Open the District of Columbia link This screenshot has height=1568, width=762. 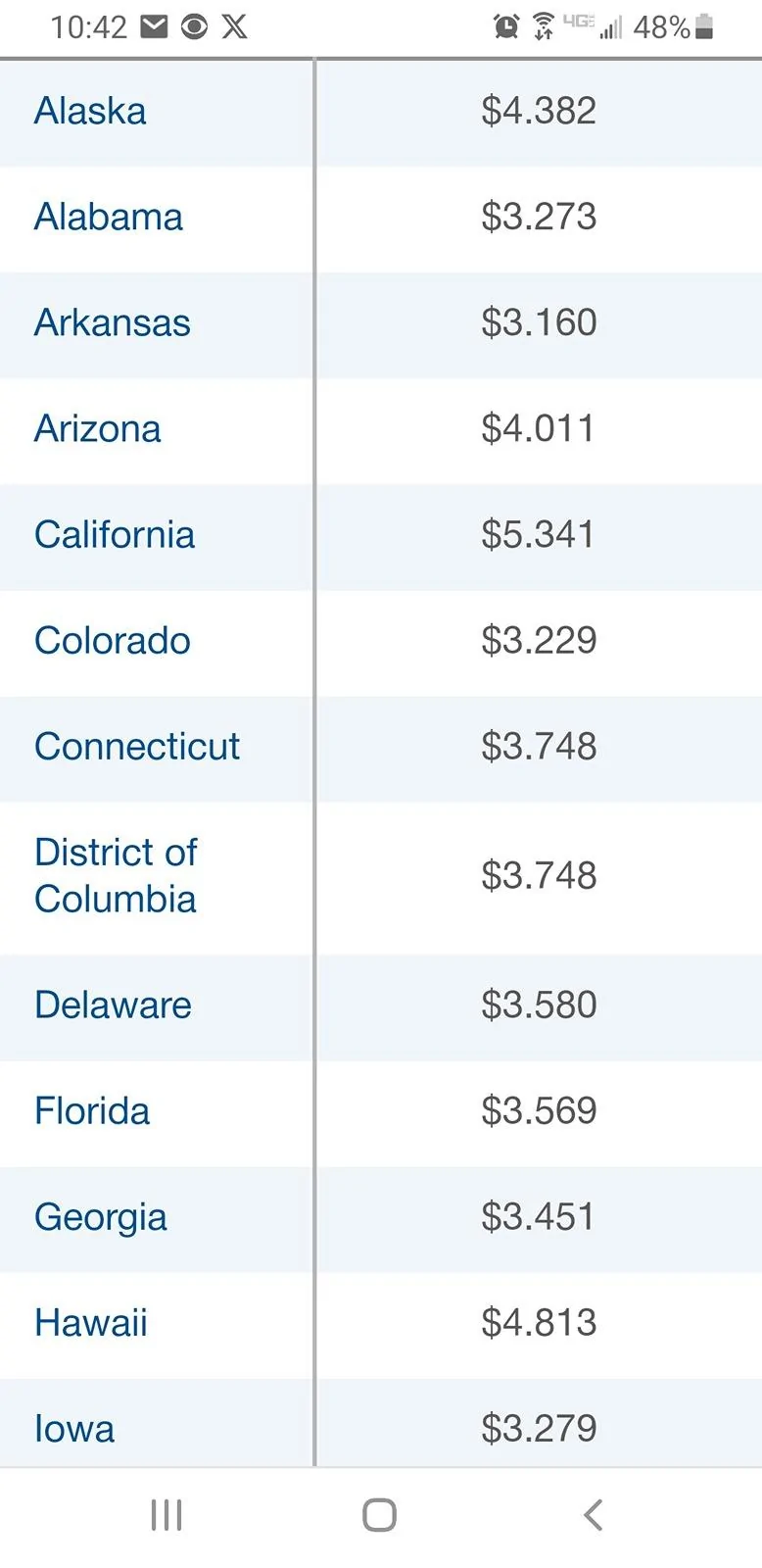click(x=116, y=875)
